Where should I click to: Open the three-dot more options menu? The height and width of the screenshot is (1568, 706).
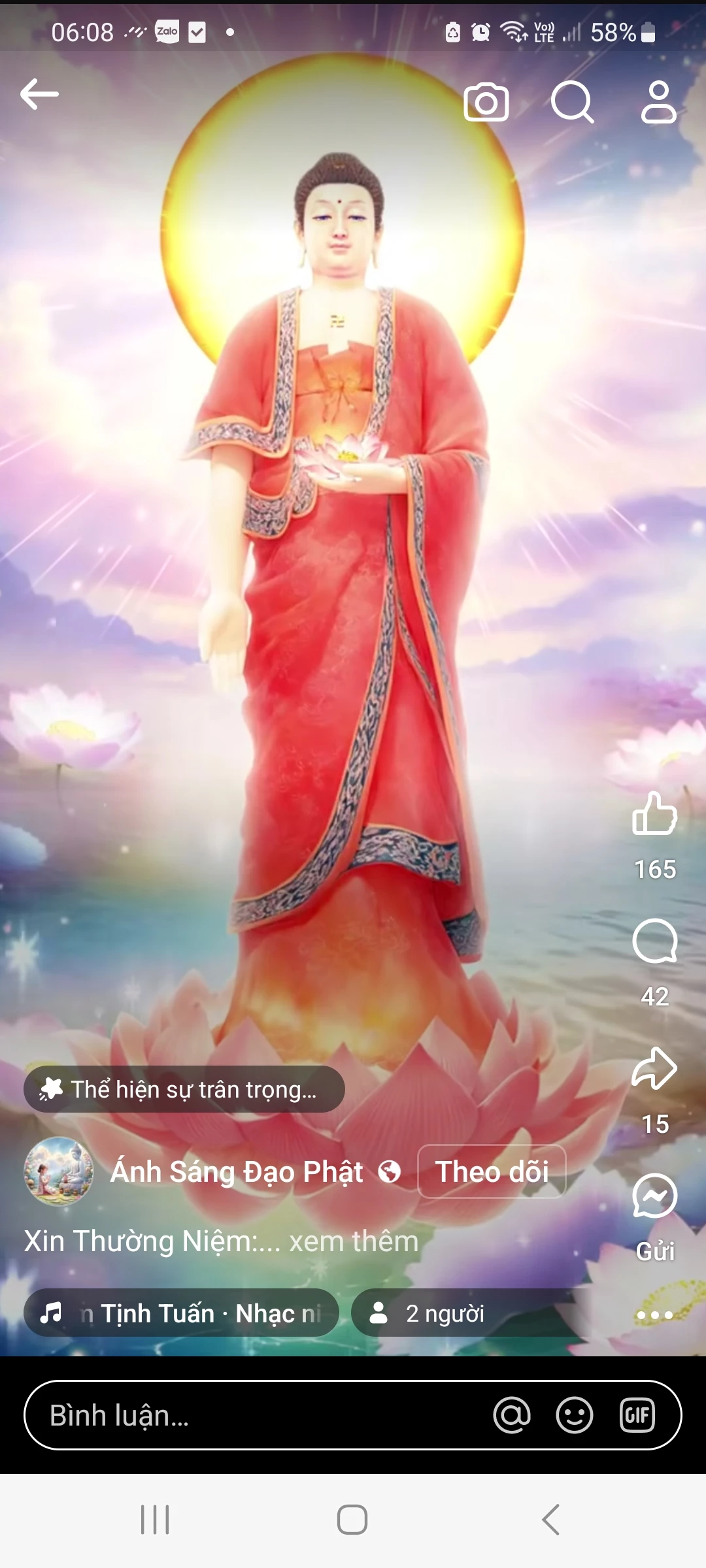[x=654, y=1315]
